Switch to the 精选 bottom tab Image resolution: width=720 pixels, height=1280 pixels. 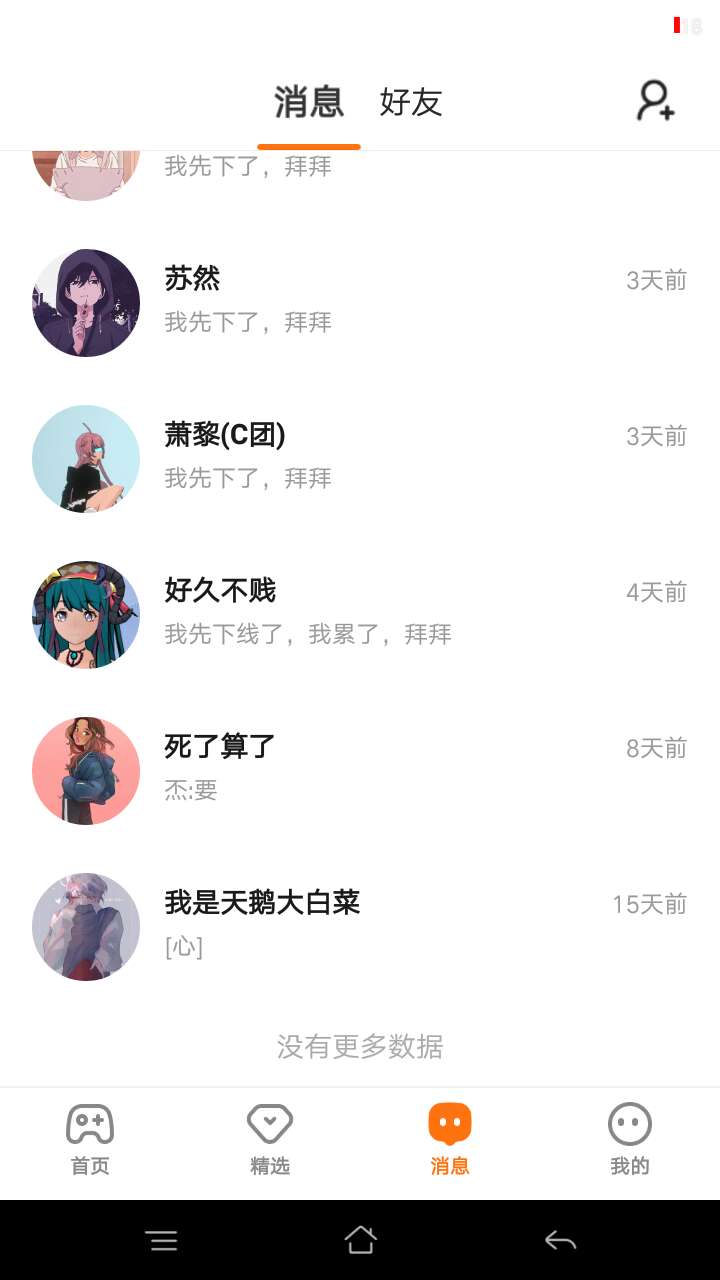[270, 1140]
